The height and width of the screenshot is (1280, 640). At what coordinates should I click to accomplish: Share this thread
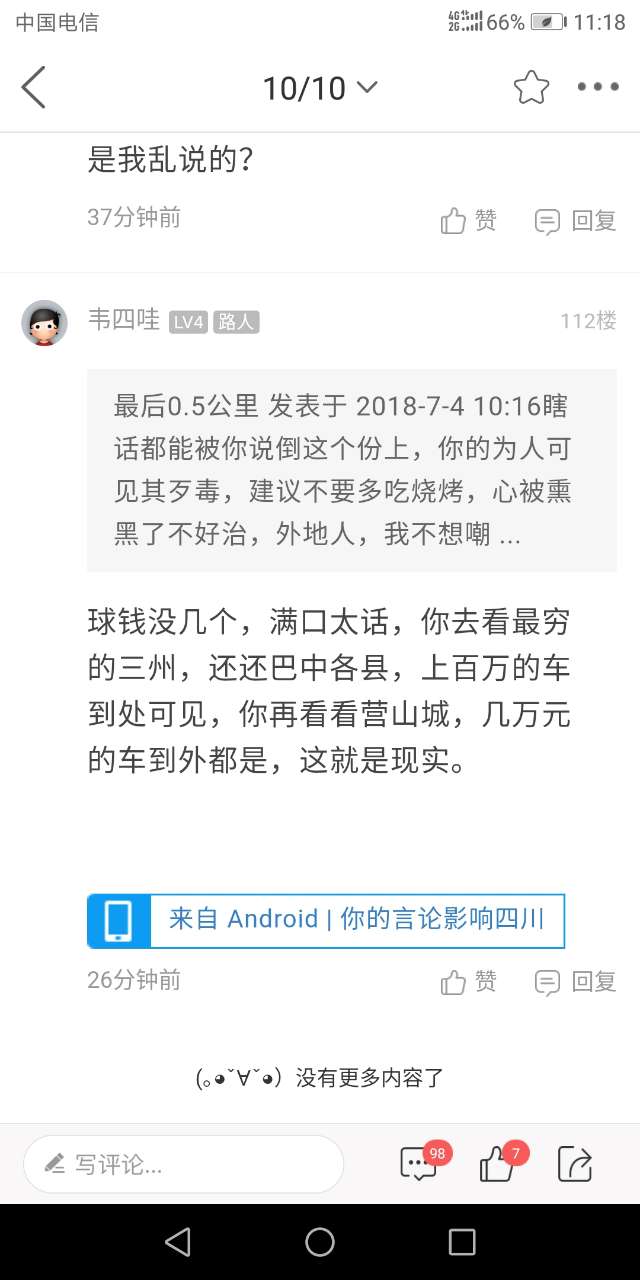tap(575, 1164)
